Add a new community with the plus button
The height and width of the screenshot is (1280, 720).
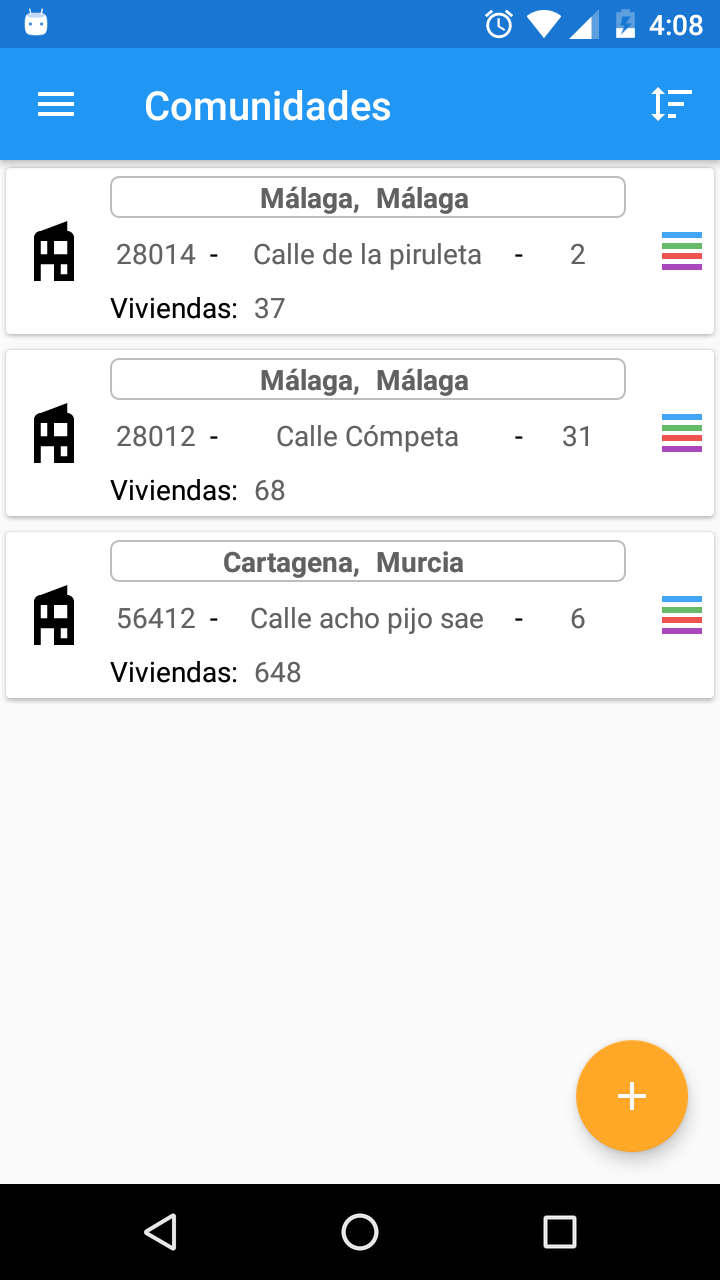tap(631, 1096)
